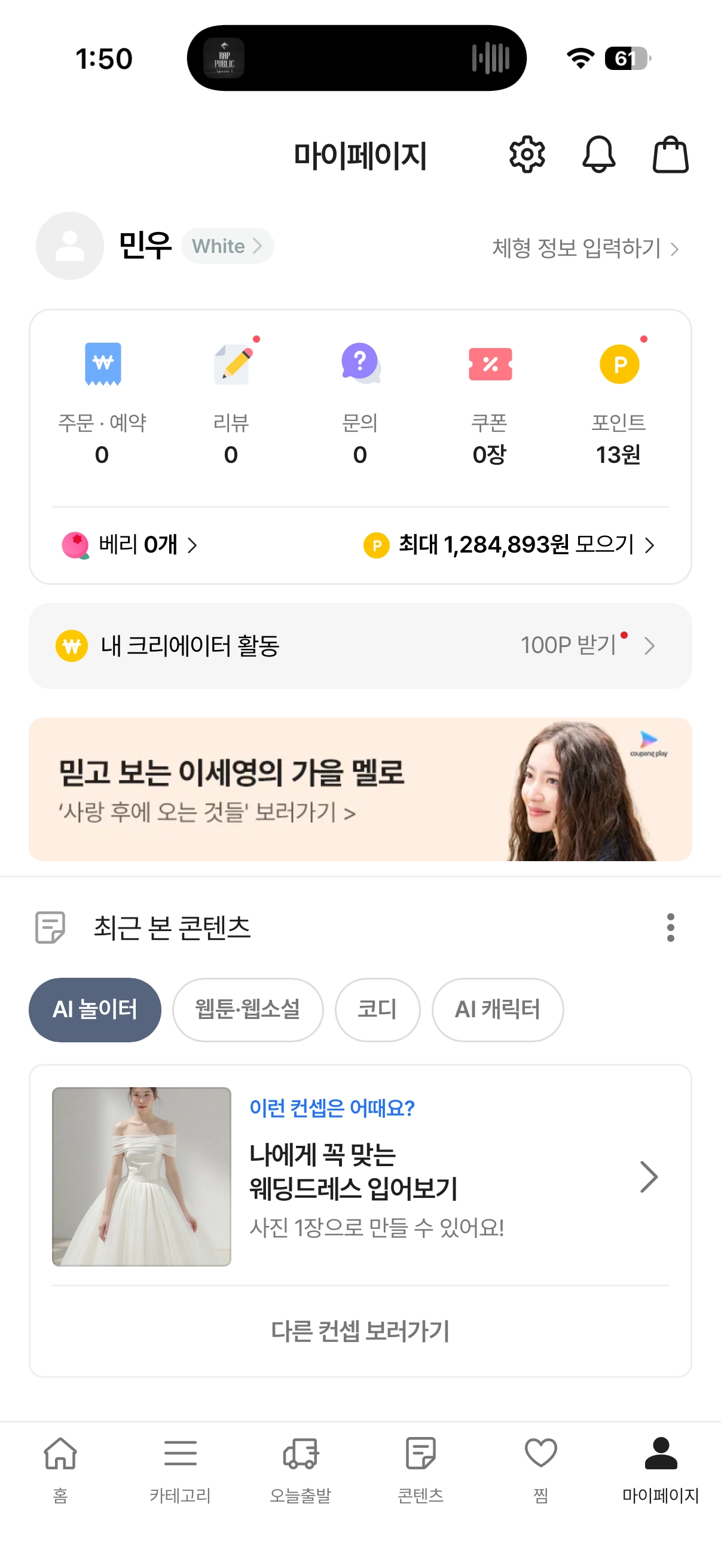Tap 체형 정보 입력하기 link
This screenshot has width=721, height=1568.
point(584,248)
